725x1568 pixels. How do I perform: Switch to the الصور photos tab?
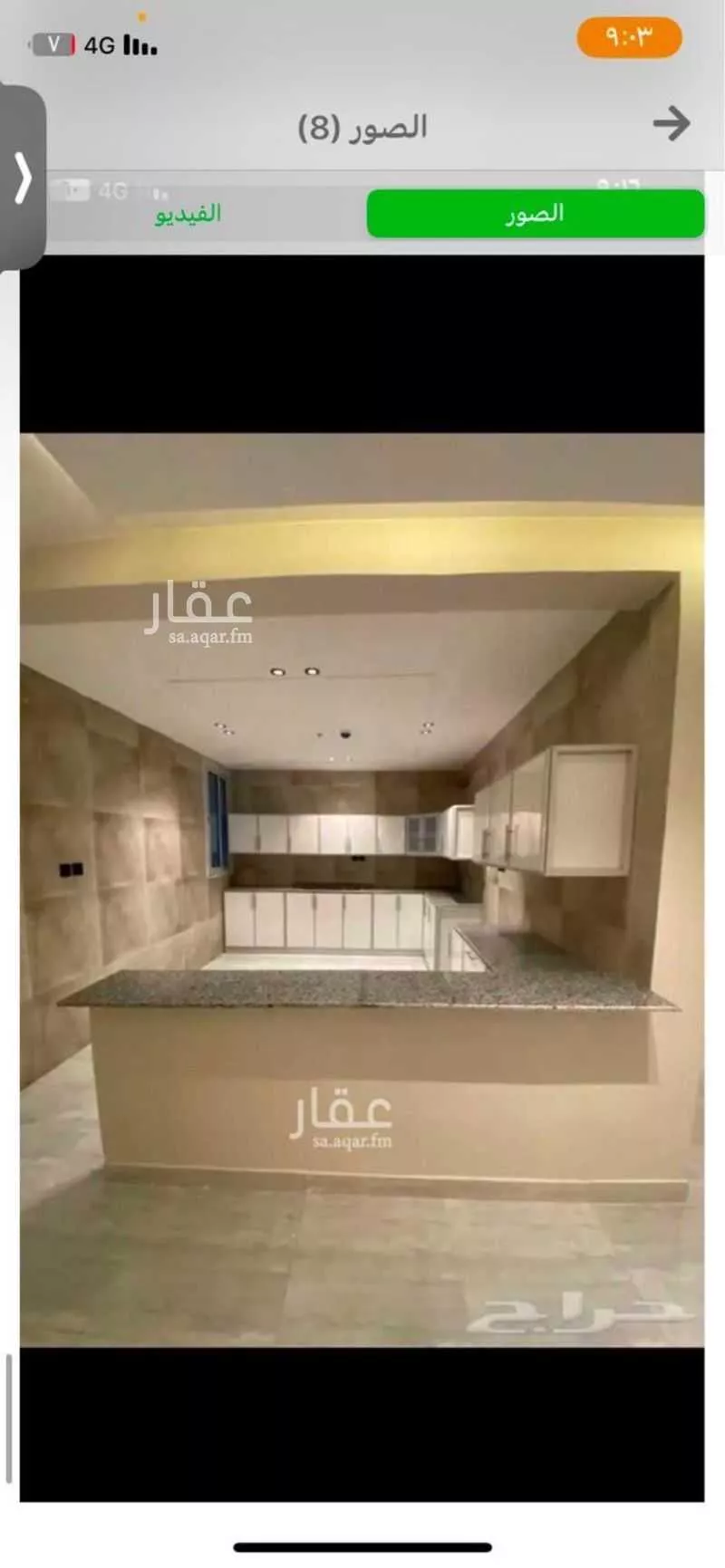click(535, 214)
